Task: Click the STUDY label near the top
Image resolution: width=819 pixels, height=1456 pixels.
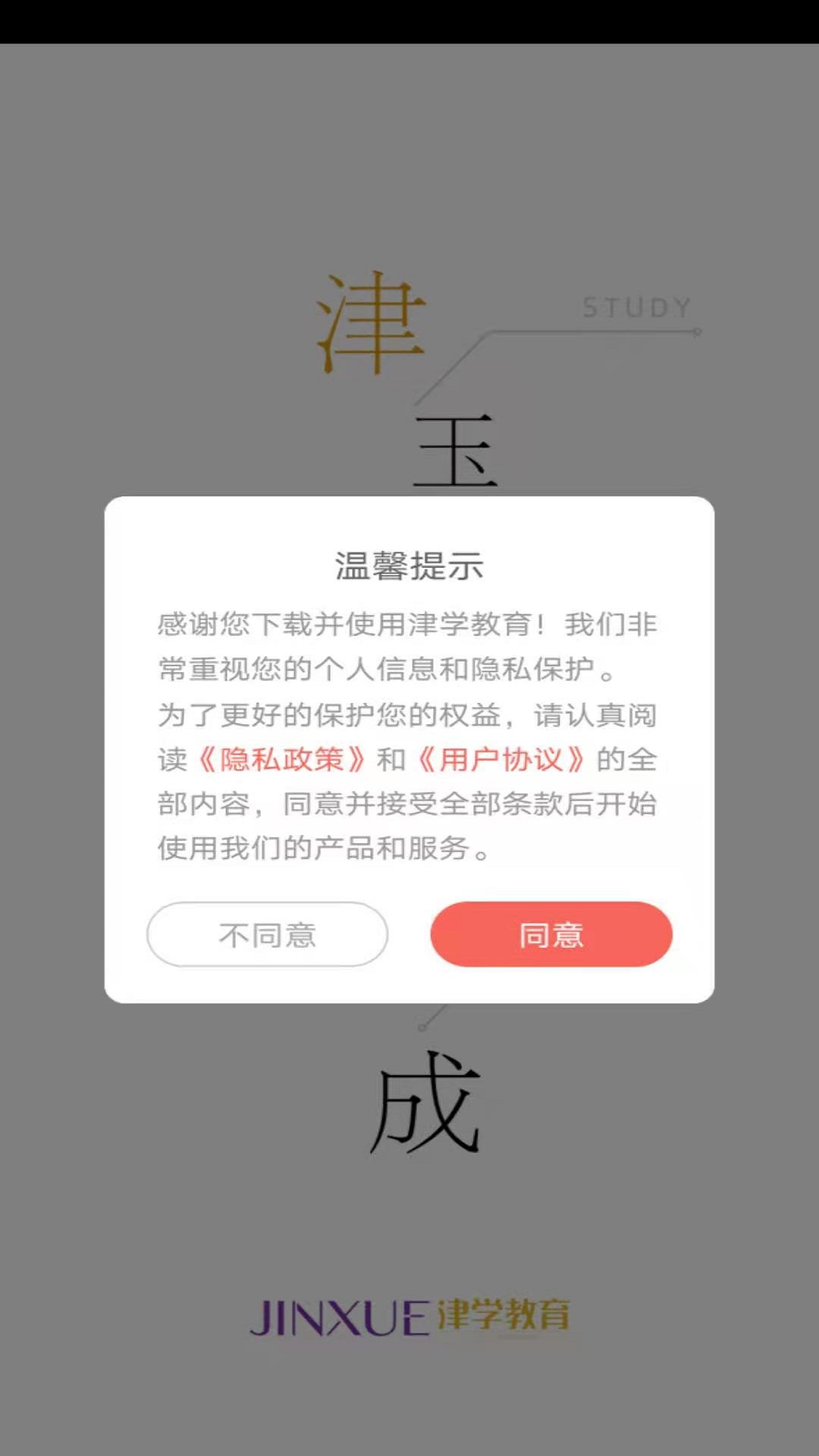Action: click(x=635, y=307)
